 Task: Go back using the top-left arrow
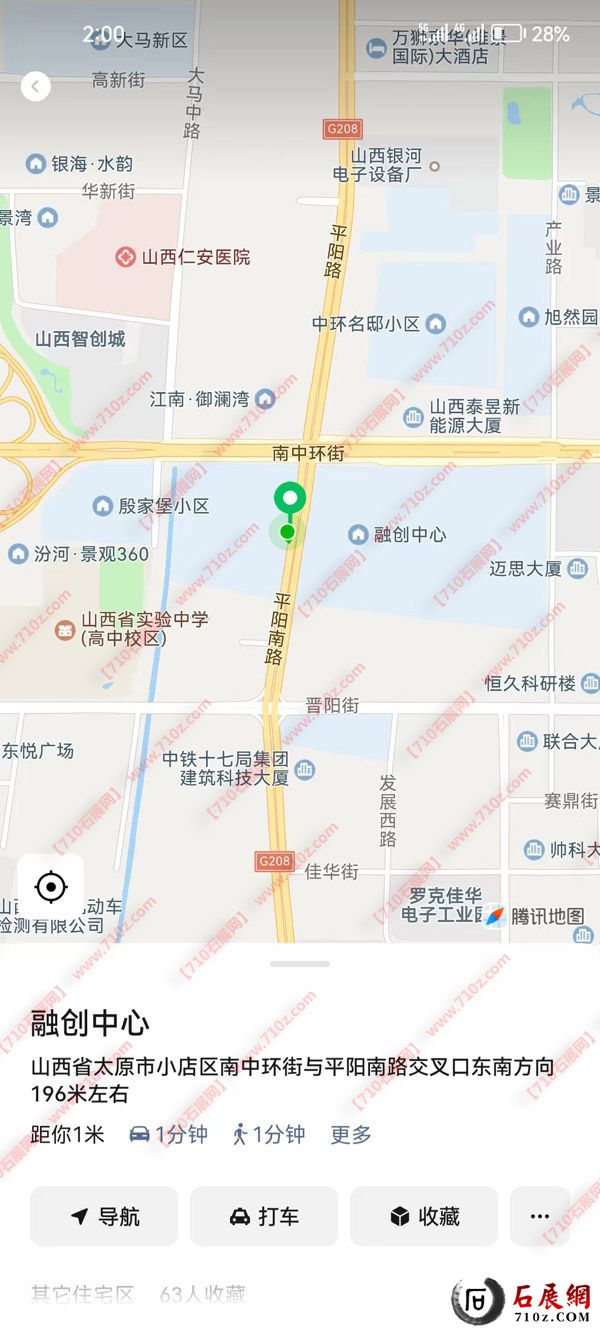(x=36, y=87)
